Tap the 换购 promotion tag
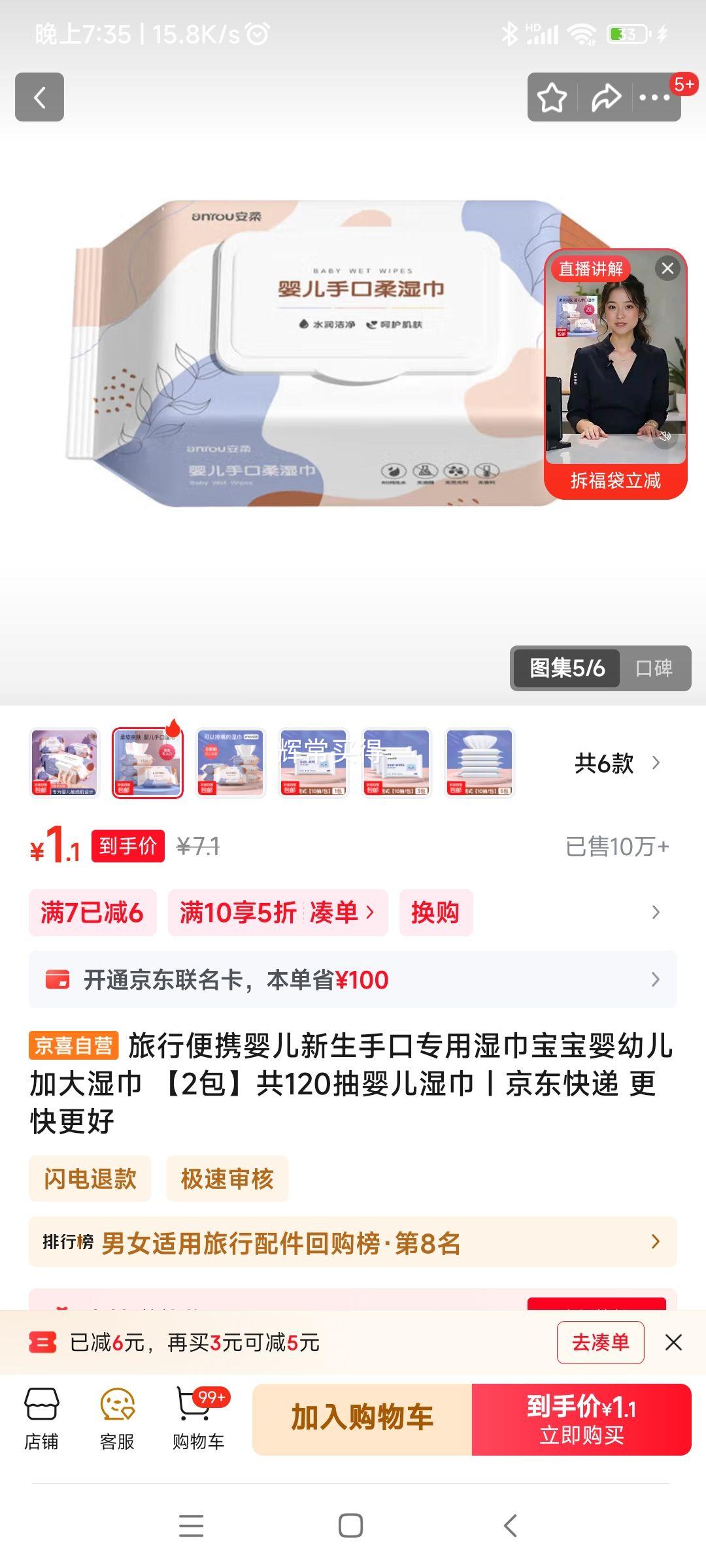The height and width of the screenshot is (1568, 706). (435, 913)
